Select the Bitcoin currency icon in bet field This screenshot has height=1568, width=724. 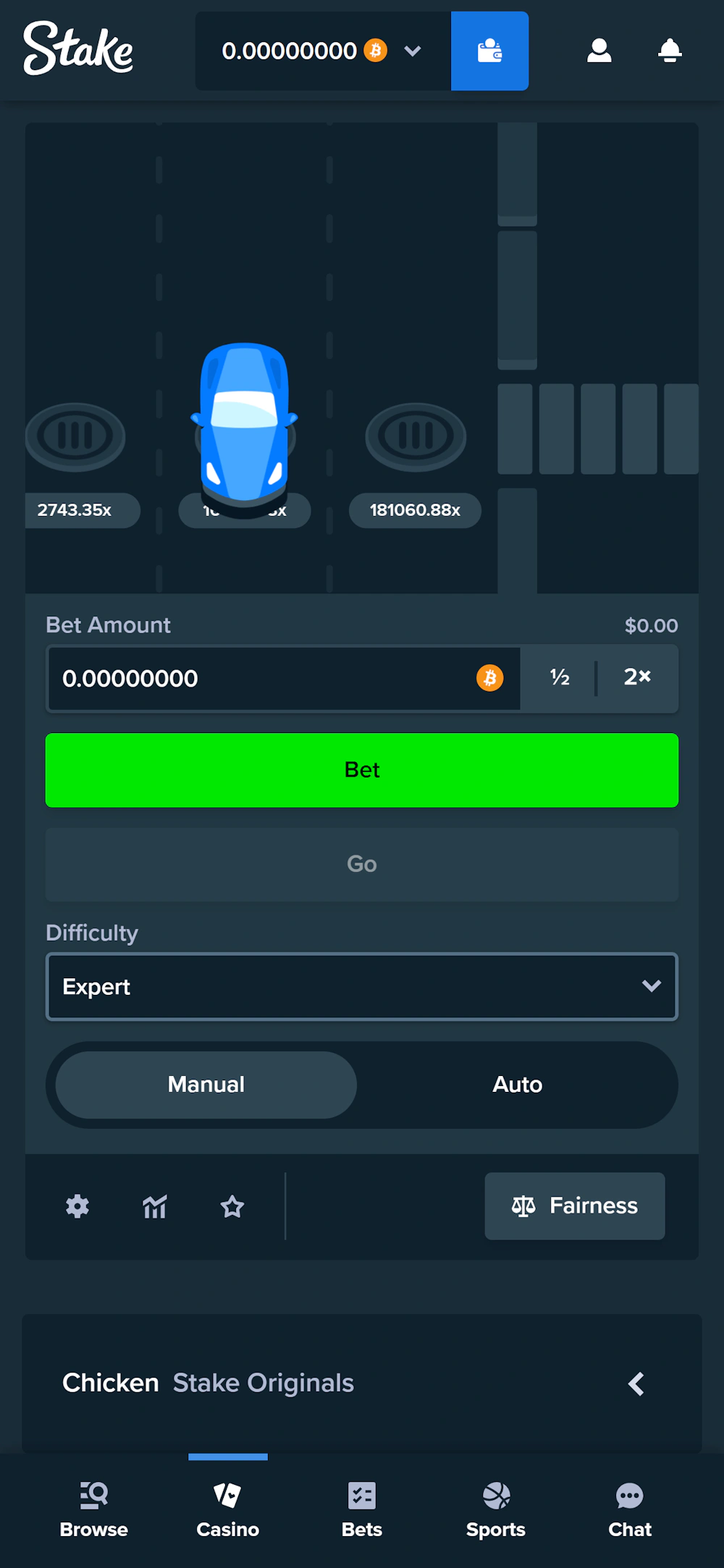[x=489, y=678]
